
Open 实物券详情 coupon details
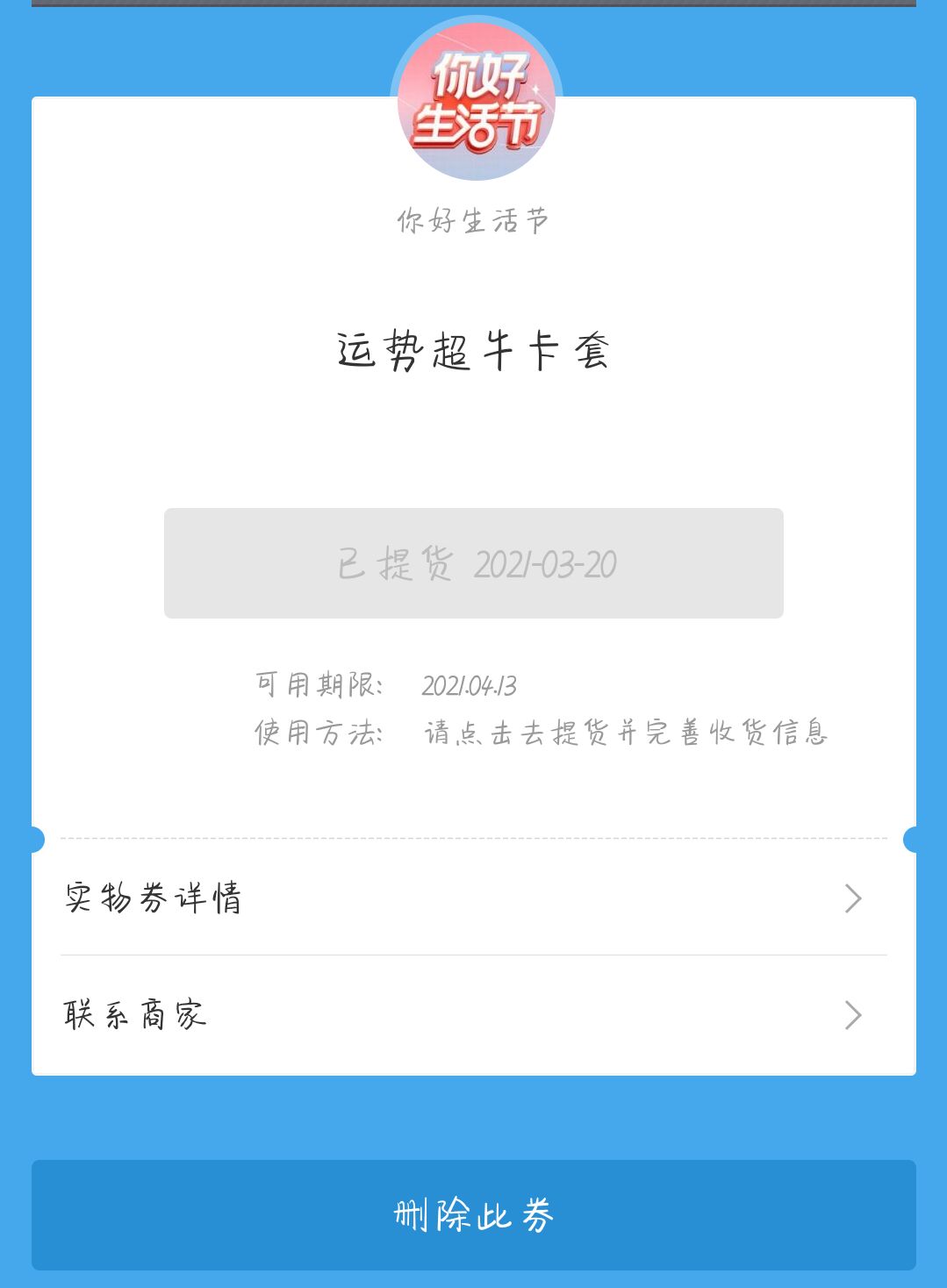[x=473, y=898]
